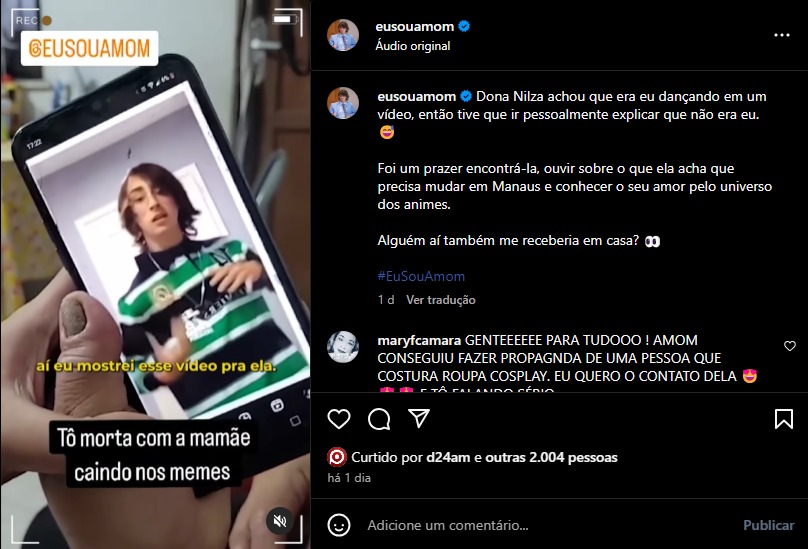Screen dimensions: 808x549
Task: Save the post with the bookmark icon
Action: 784,419
